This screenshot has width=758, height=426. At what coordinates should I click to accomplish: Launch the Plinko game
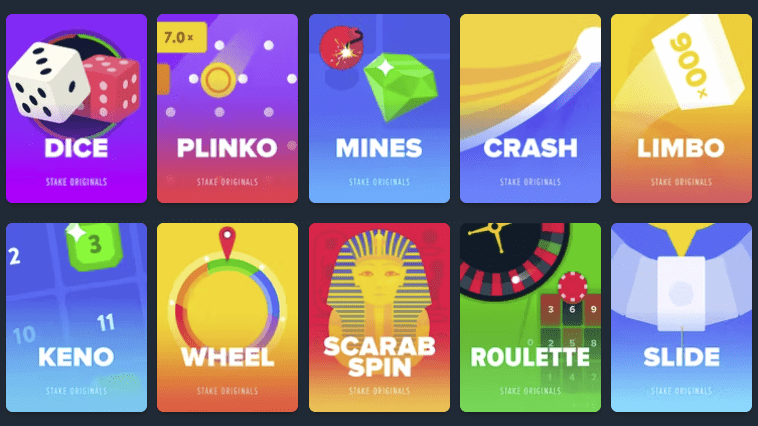(x=227, y=109)
